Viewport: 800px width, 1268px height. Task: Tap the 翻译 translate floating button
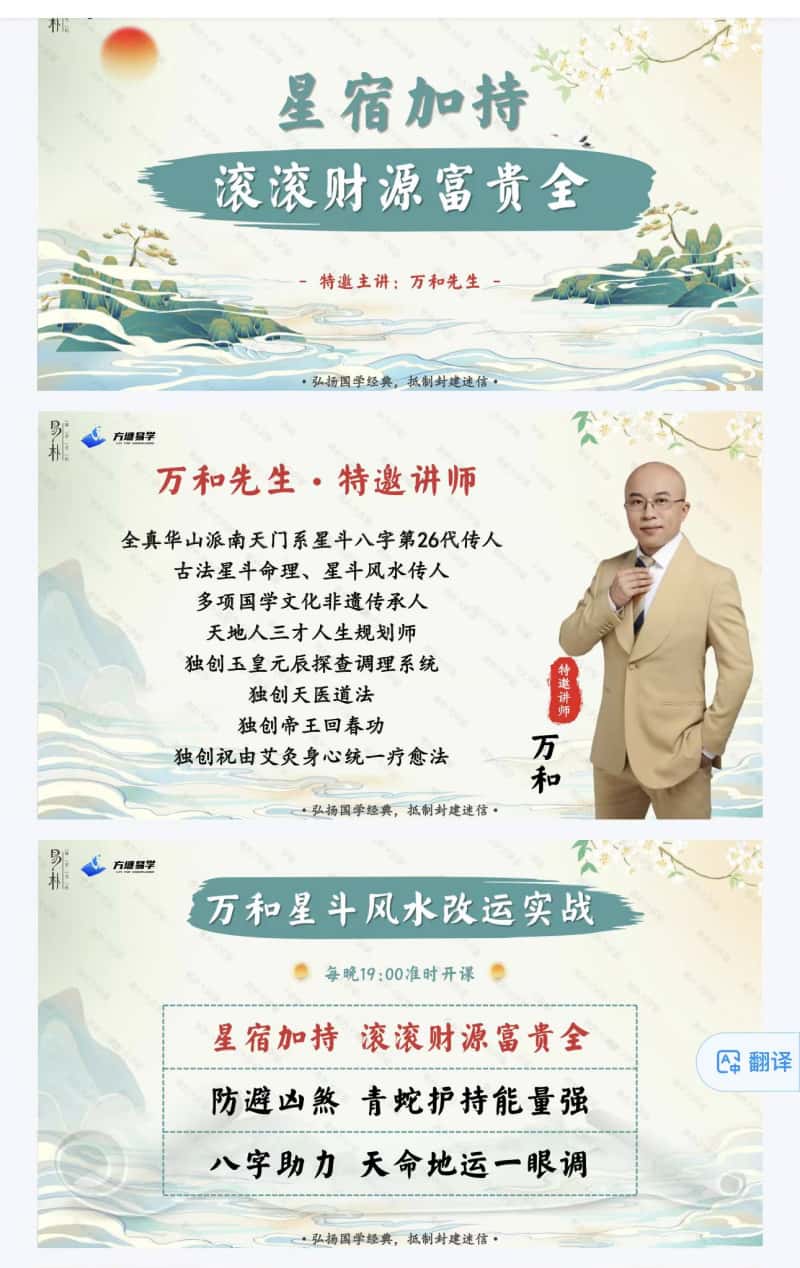[x=752, y=1061]
